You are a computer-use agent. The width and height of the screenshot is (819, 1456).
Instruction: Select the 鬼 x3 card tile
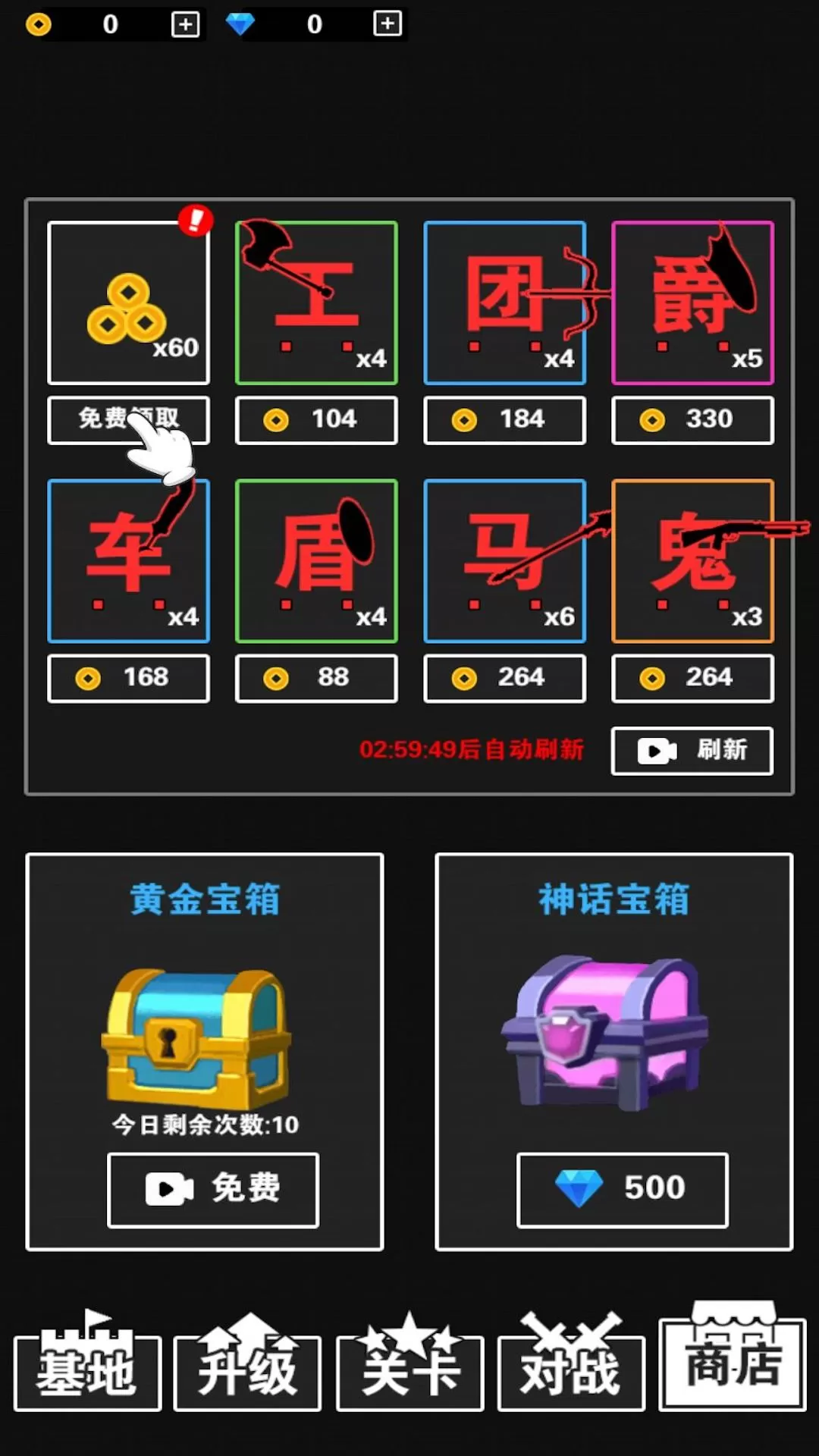692,560
